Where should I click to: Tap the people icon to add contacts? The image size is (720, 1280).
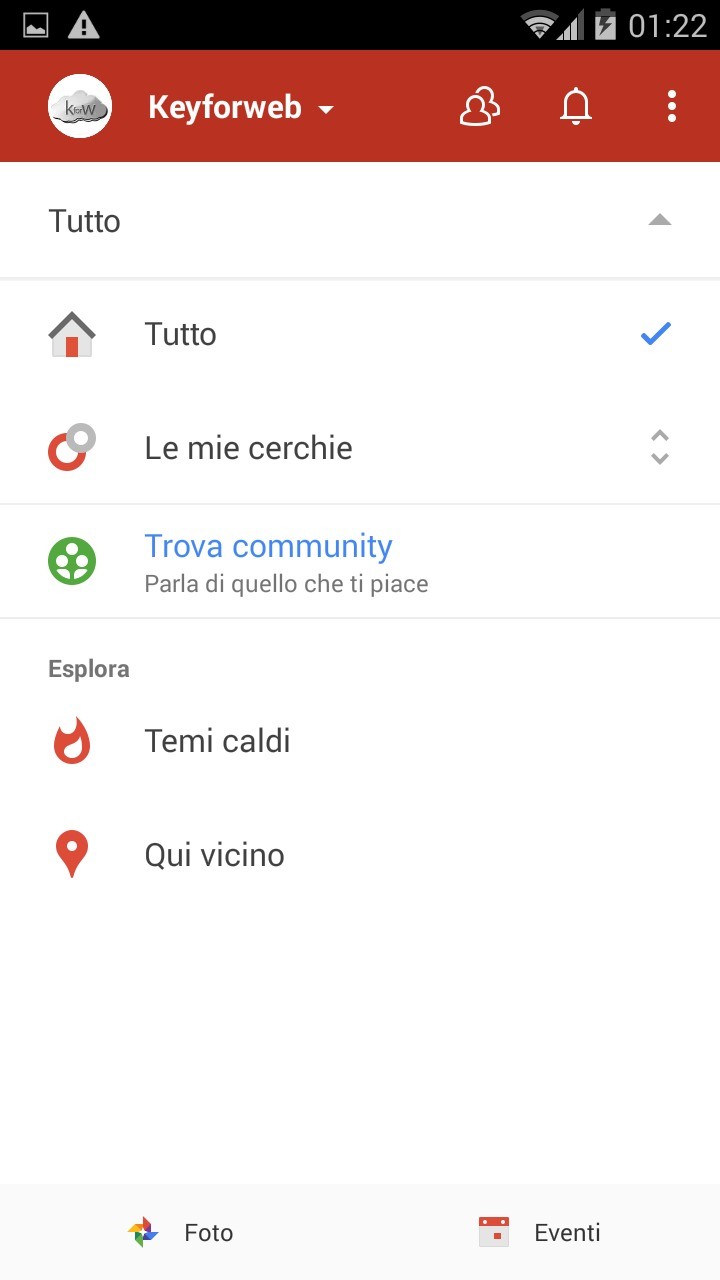click(480, 106)
